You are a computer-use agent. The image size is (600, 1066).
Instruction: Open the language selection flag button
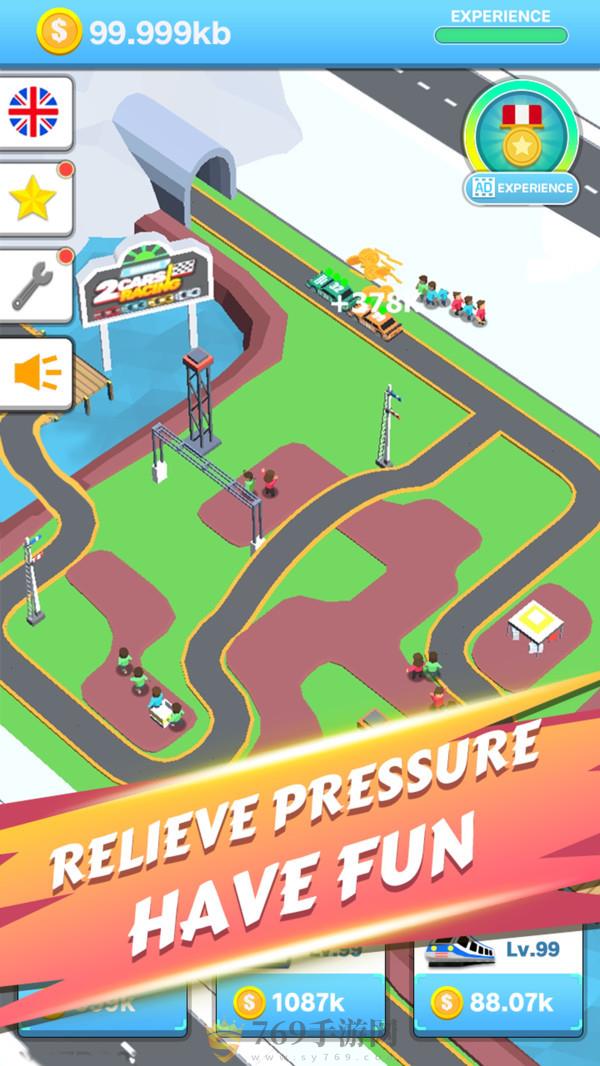click(x=34, y=111)
